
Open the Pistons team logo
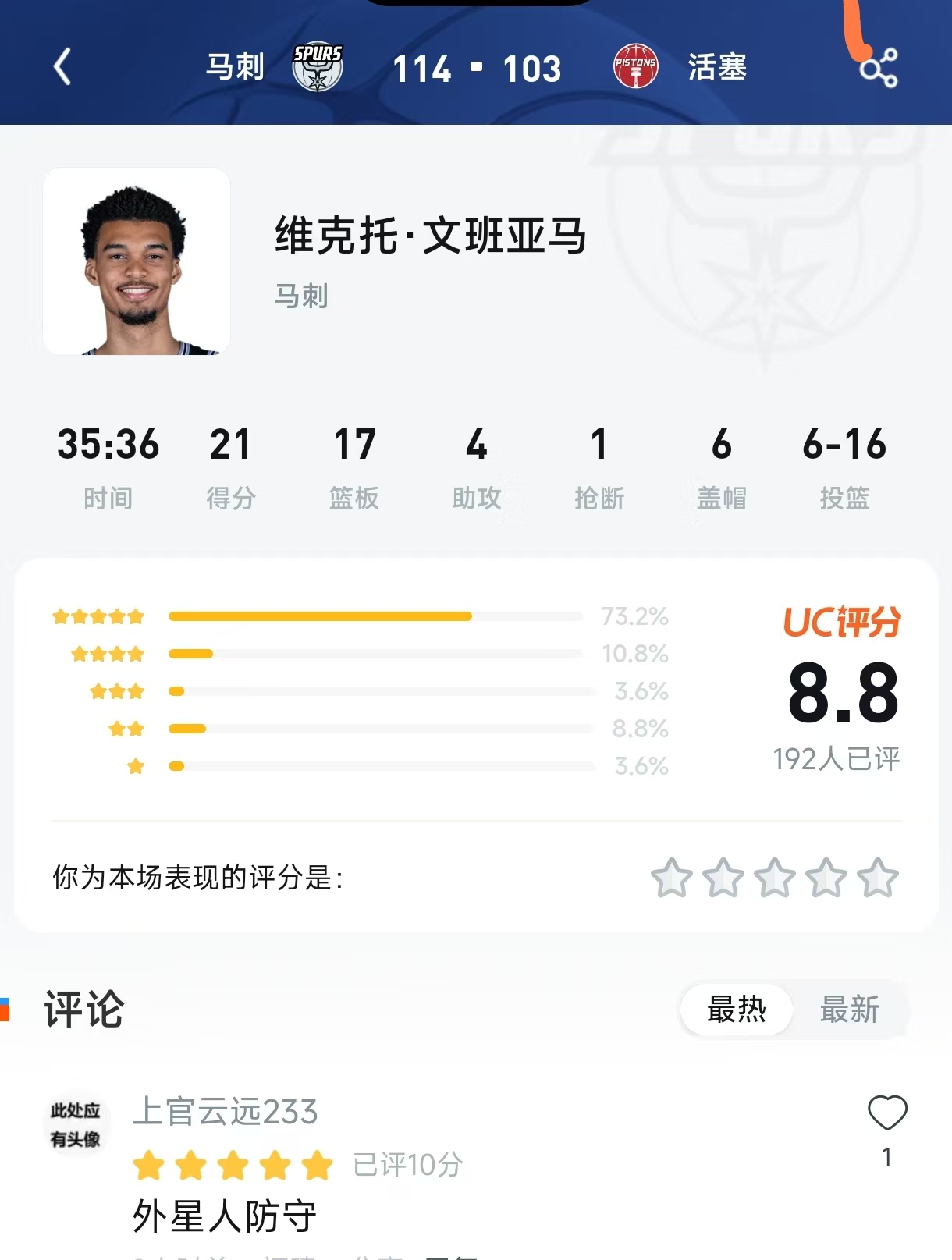(637, 68)
